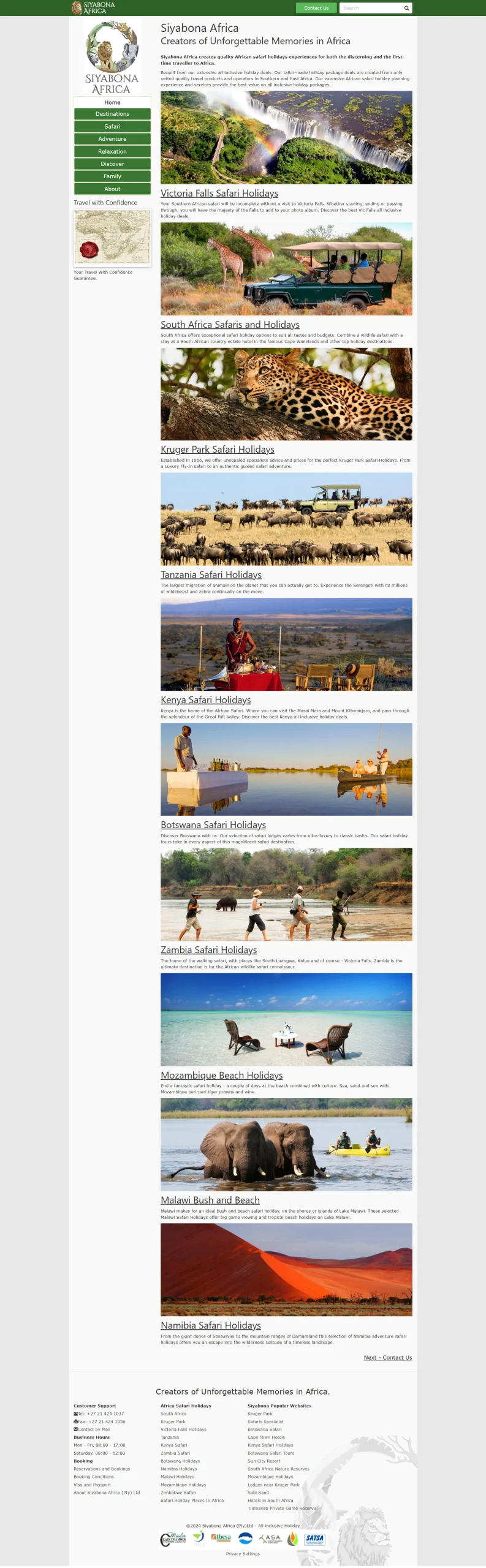Screen dimensions: 486x1568
Task: Open the Namibia Safari Holidays link
Action: [210, 1325]
